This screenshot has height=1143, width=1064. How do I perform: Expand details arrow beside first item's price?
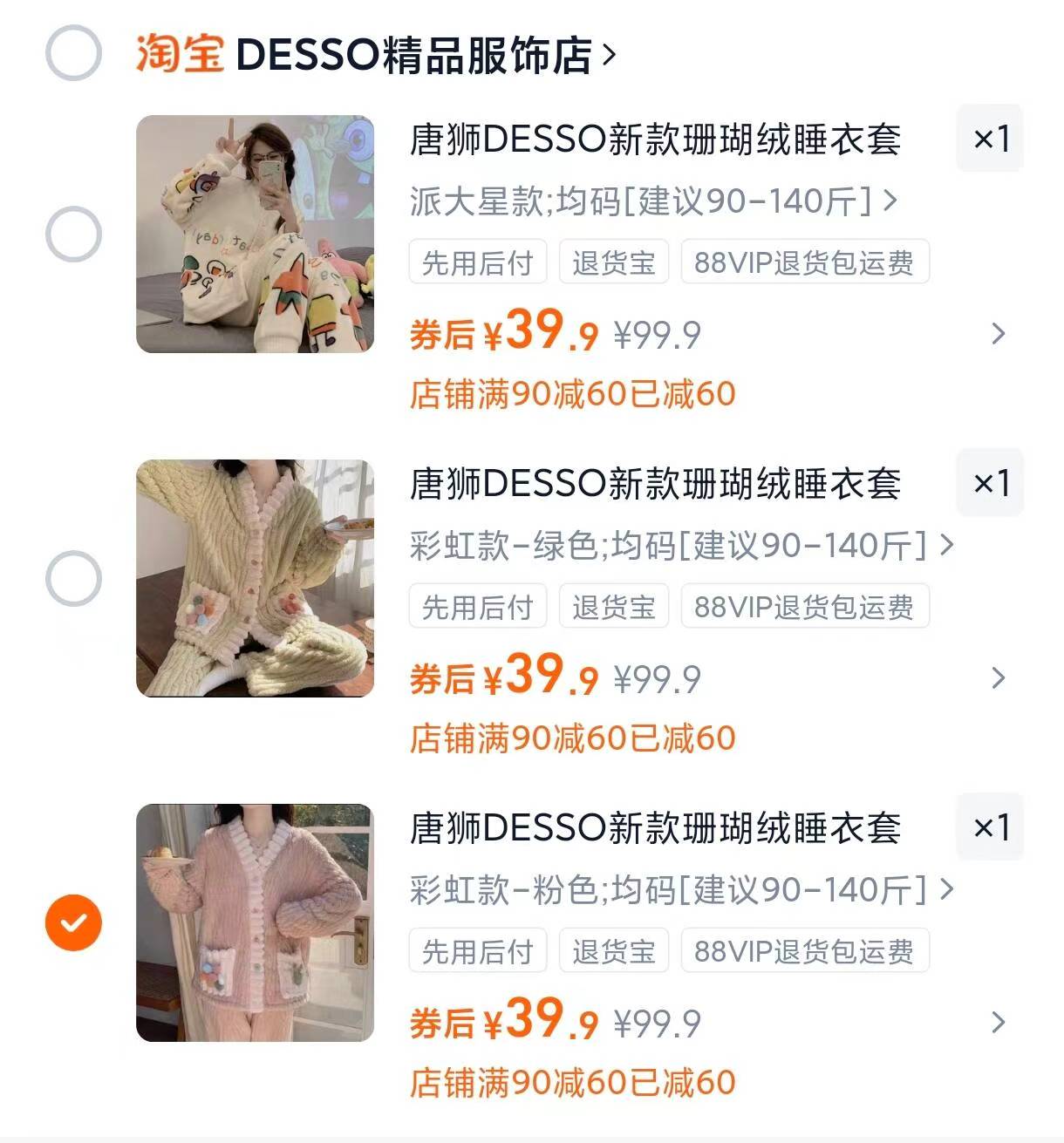pyautogui.click(x=999, y=333)
